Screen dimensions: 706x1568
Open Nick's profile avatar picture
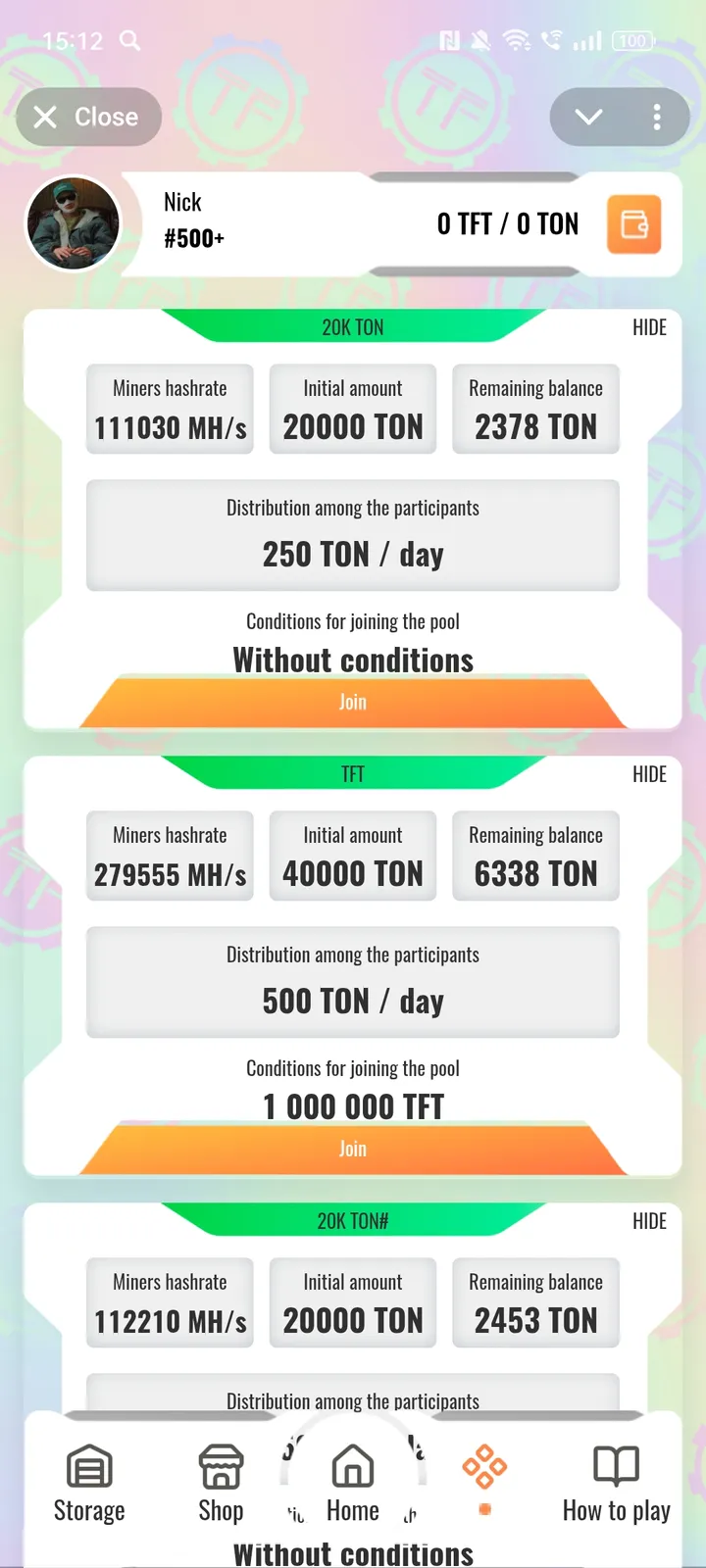[74, 223]
